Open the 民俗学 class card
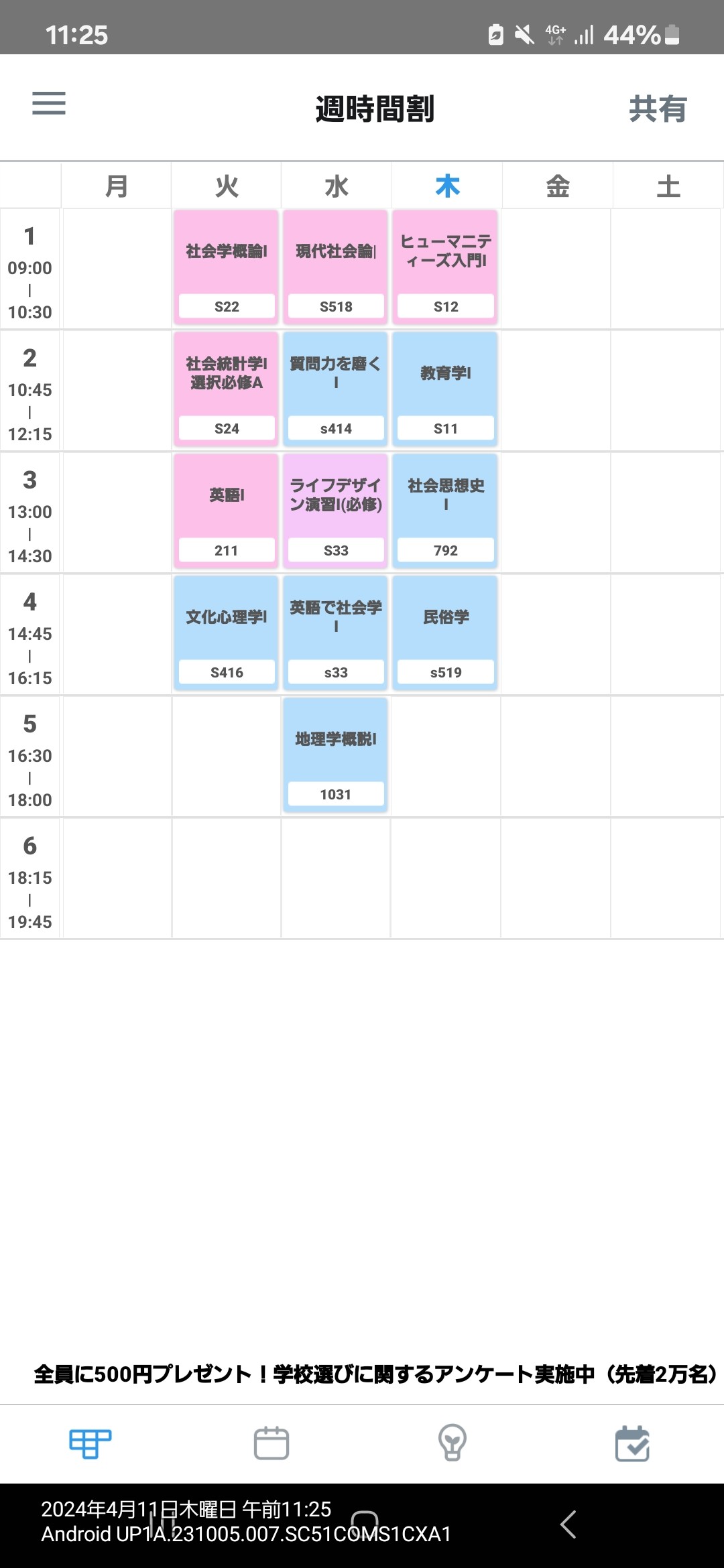 [x=446, y=633]
